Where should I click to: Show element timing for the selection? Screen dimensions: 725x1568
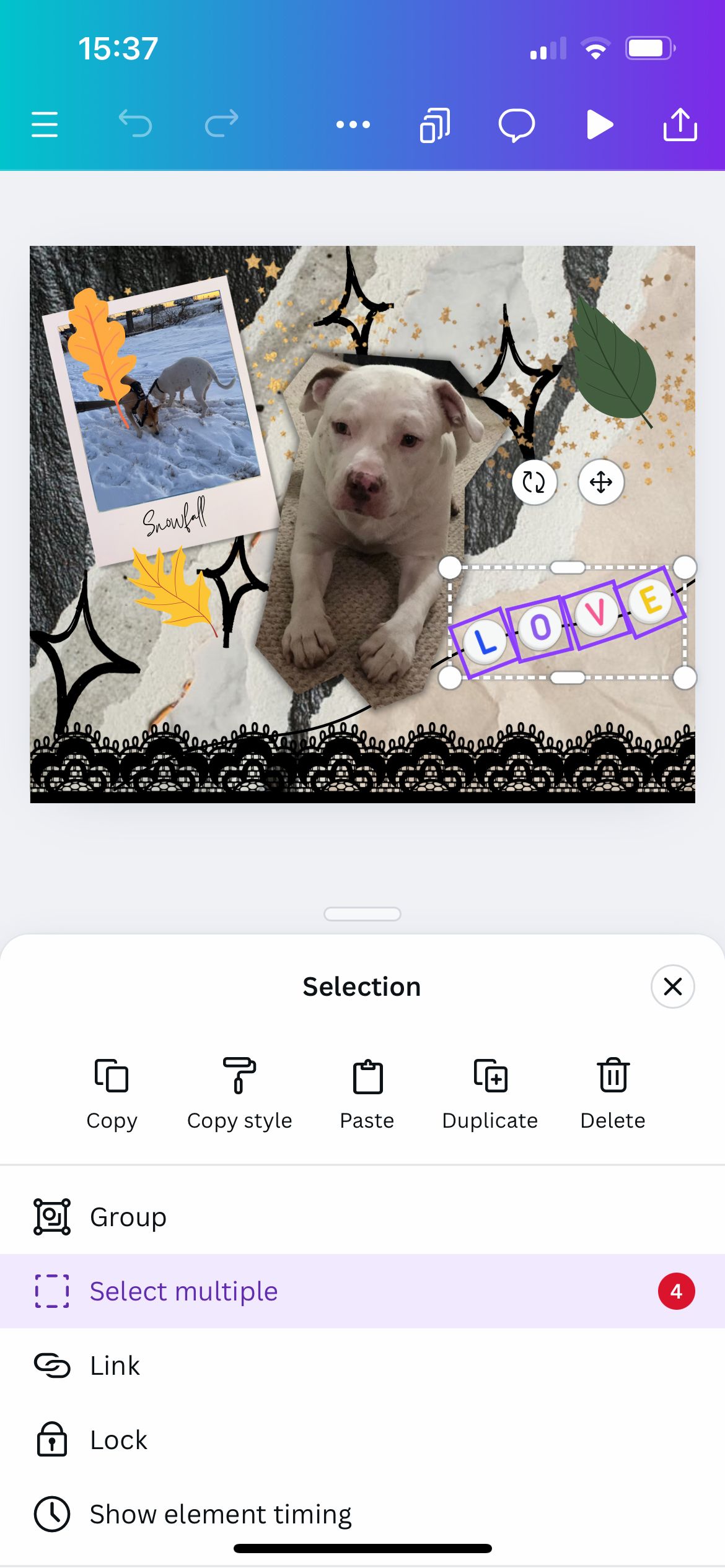220,1514
